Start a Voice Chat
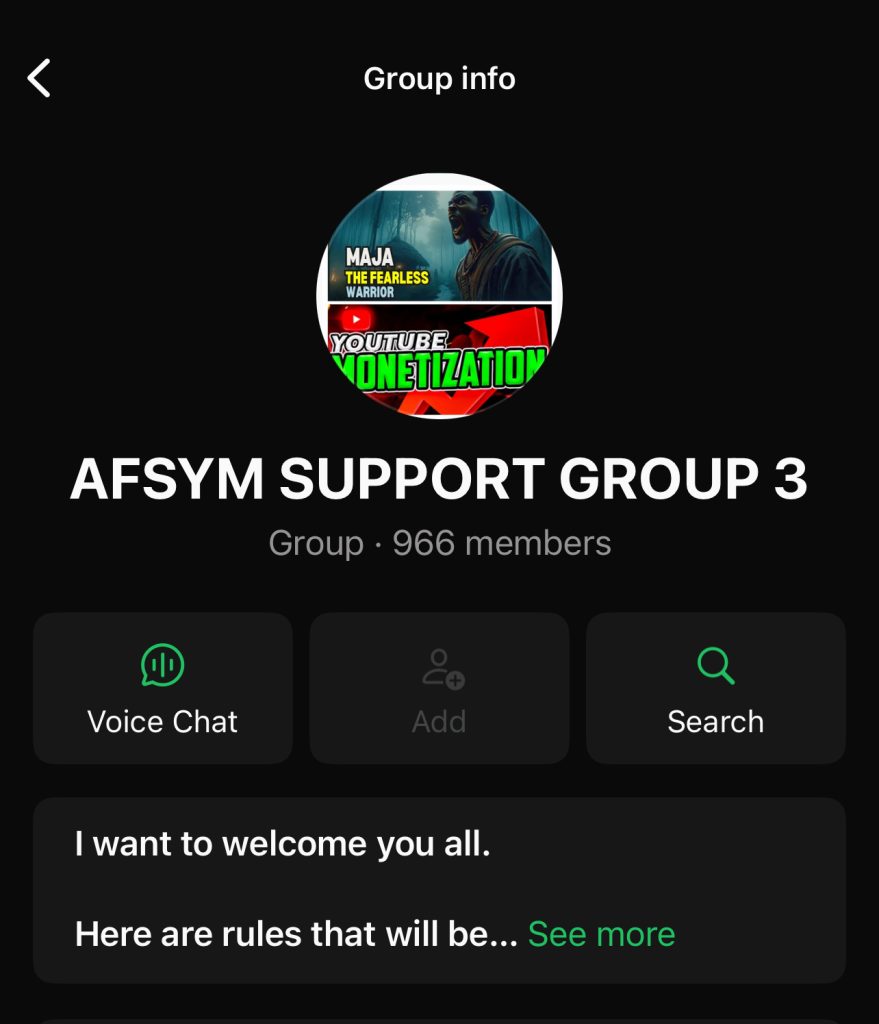This screenshot has height=1024, width=879. coord(163,688)
